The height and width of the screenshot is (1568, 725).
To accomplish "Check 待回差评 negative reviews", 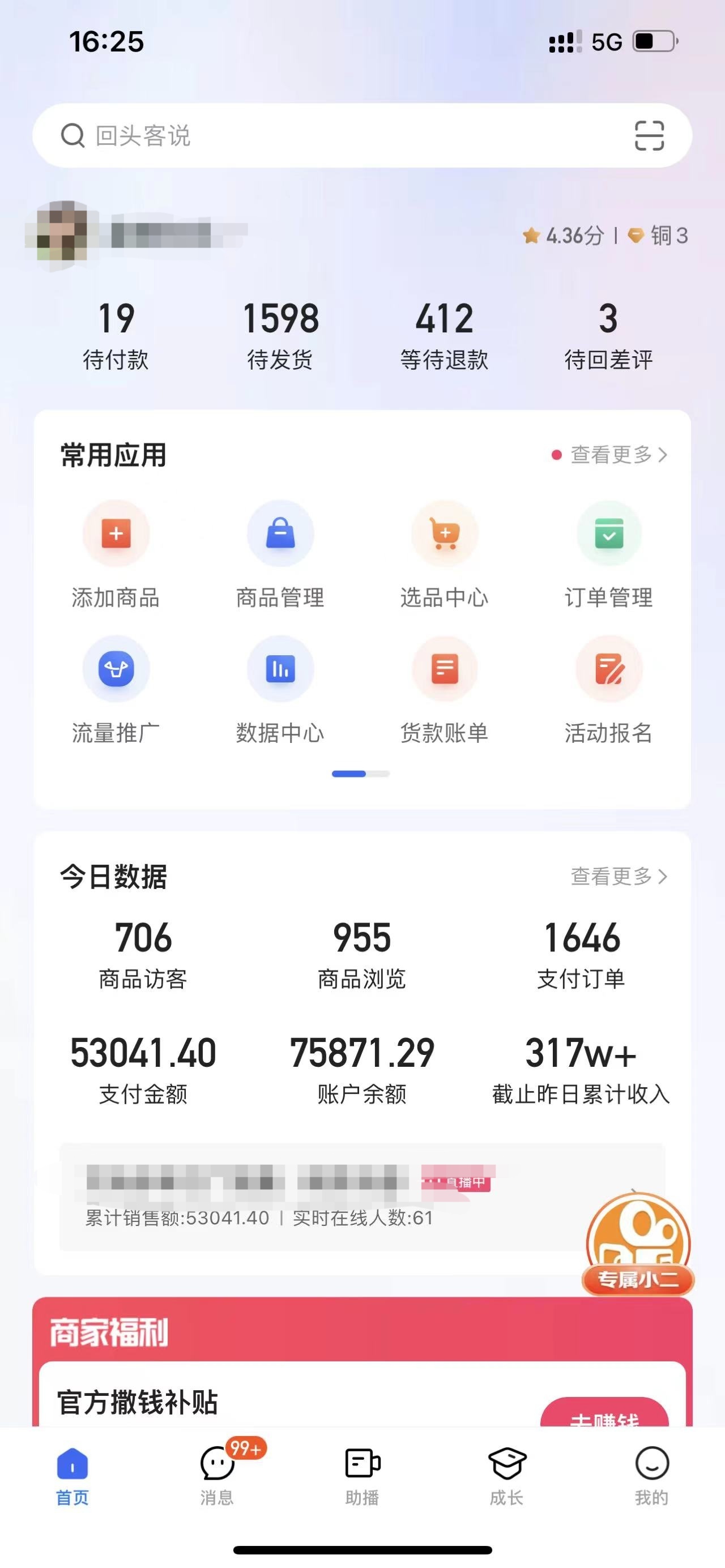I will click(x=608, y=336).
